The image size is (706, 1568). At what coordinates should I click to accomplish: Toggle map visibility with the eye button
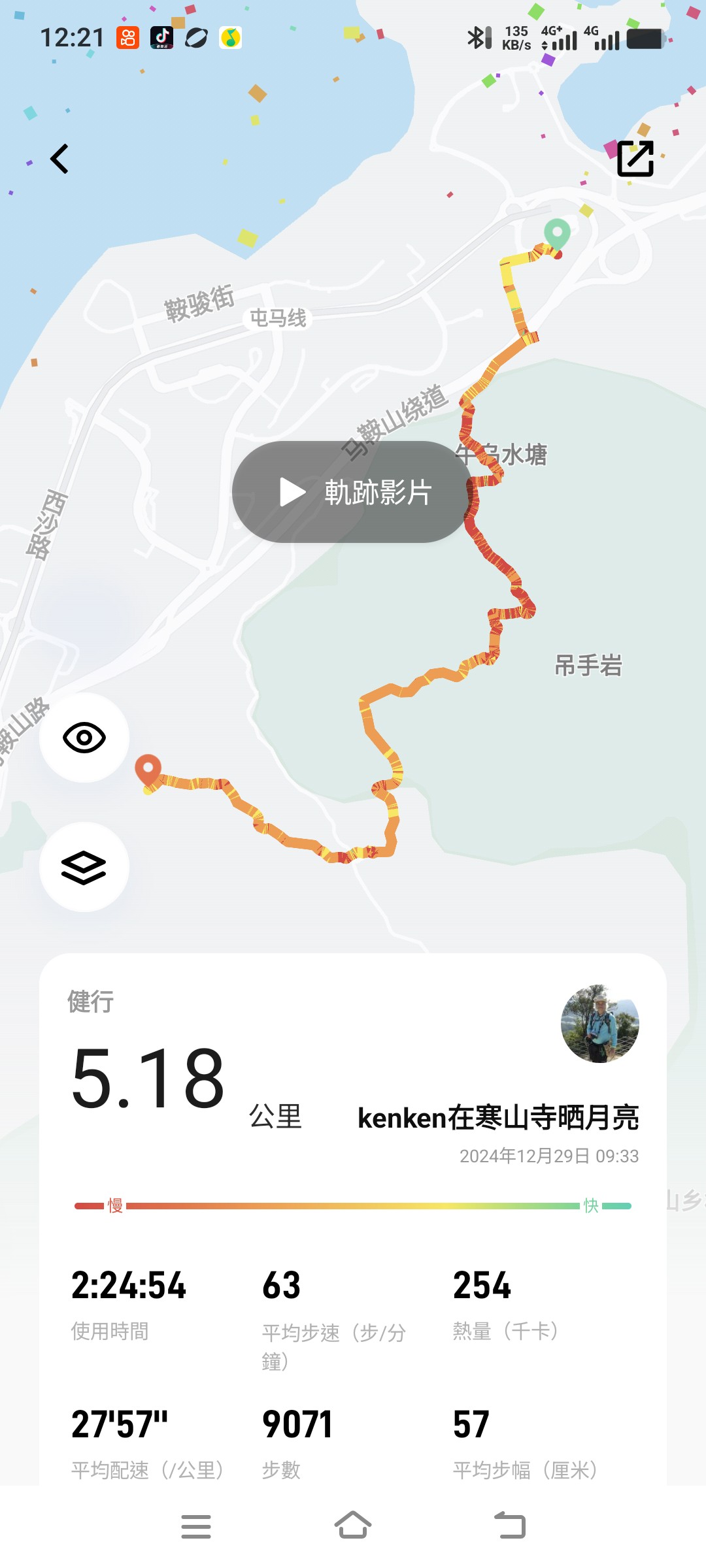pos(84,738)
